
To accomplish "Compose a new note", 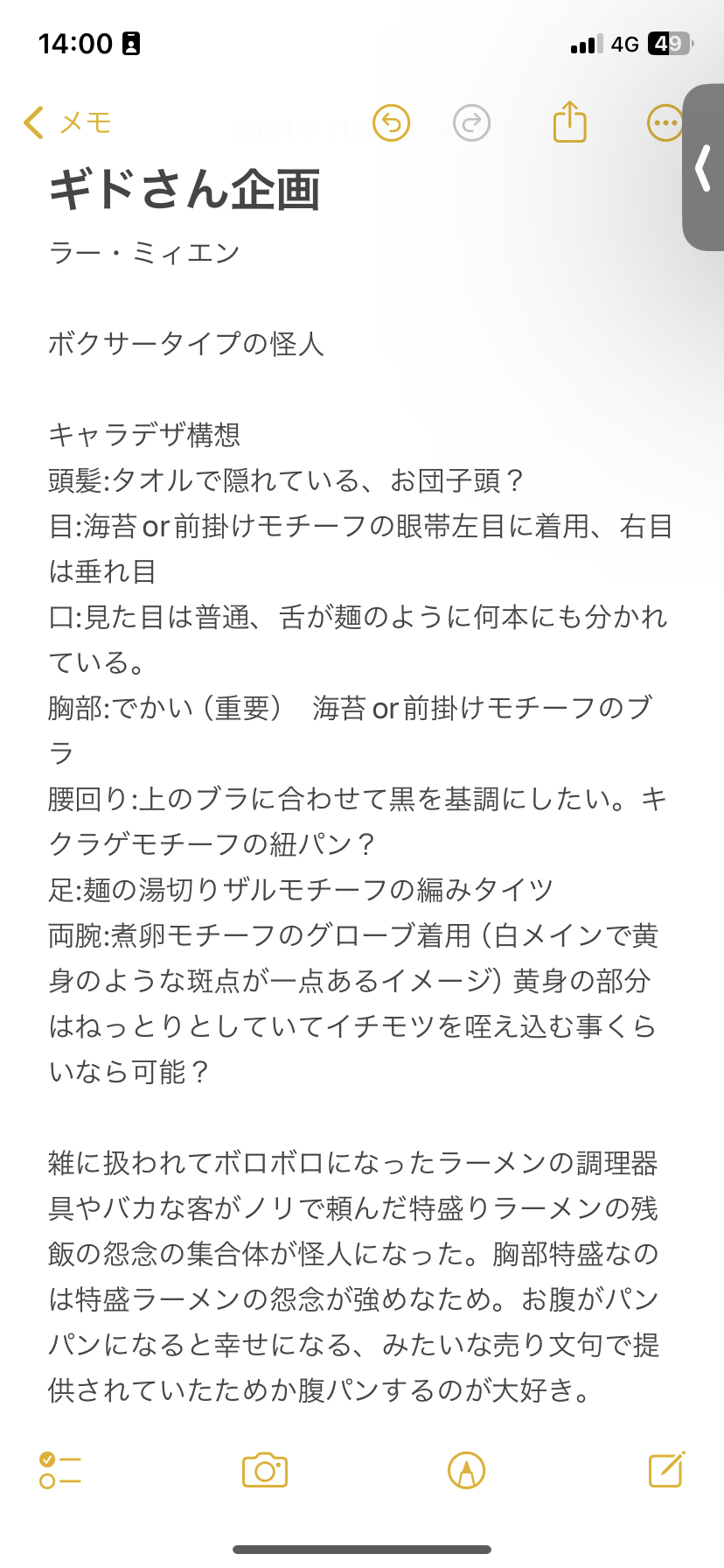I will point(667,1469).
